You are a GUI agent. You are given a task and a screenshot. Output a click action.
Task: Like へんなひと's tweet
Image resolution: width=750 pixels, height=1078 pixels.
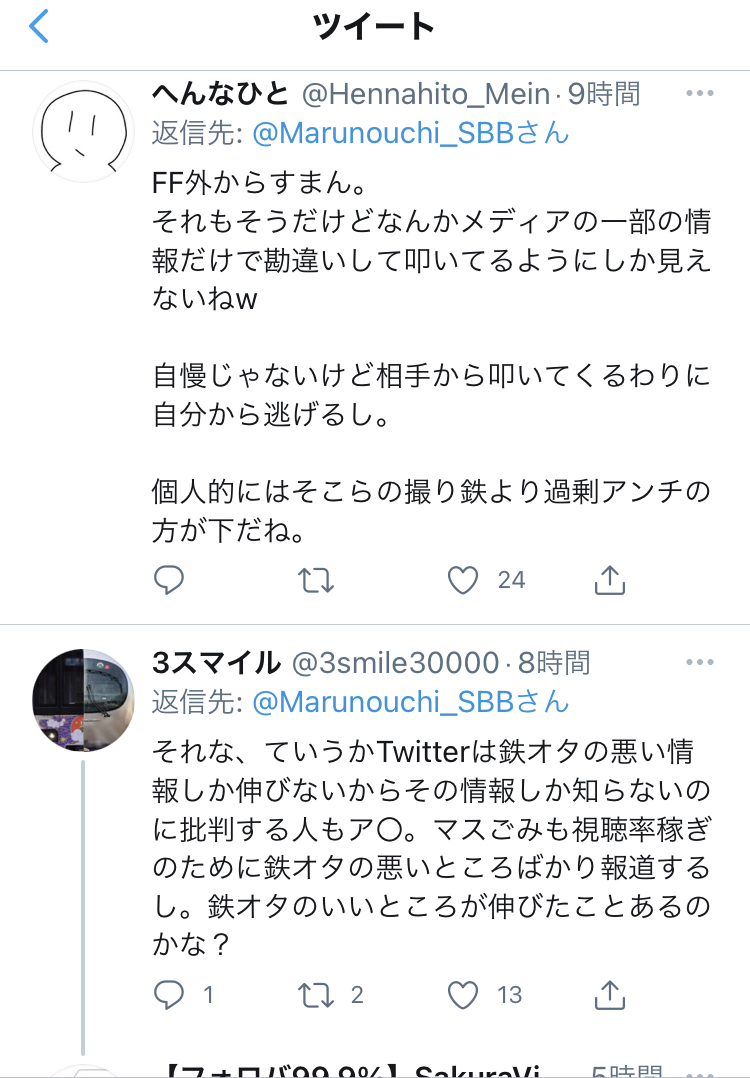[x=462, y=579]
